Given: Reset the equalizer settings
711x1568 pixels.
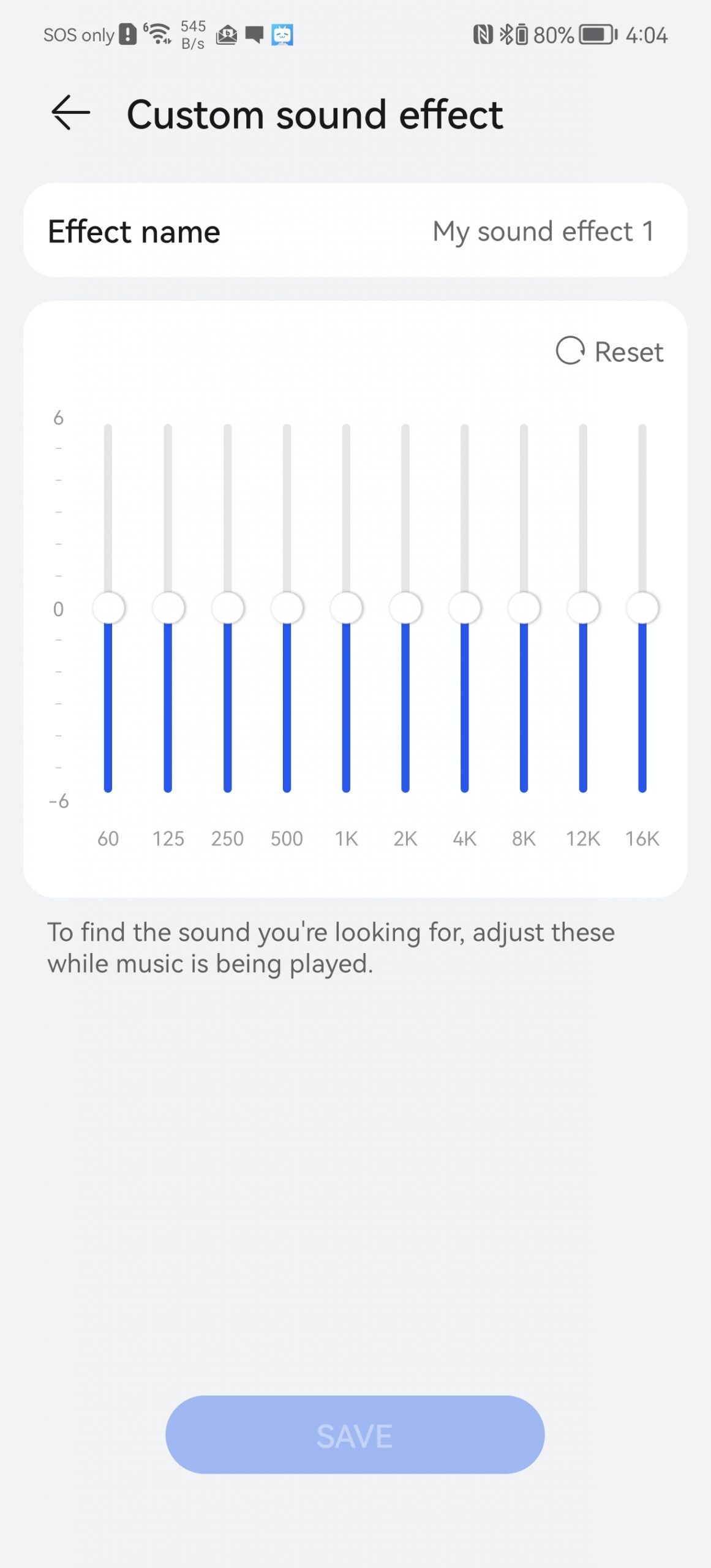Looking at the screenshot, I should point(609,352).
